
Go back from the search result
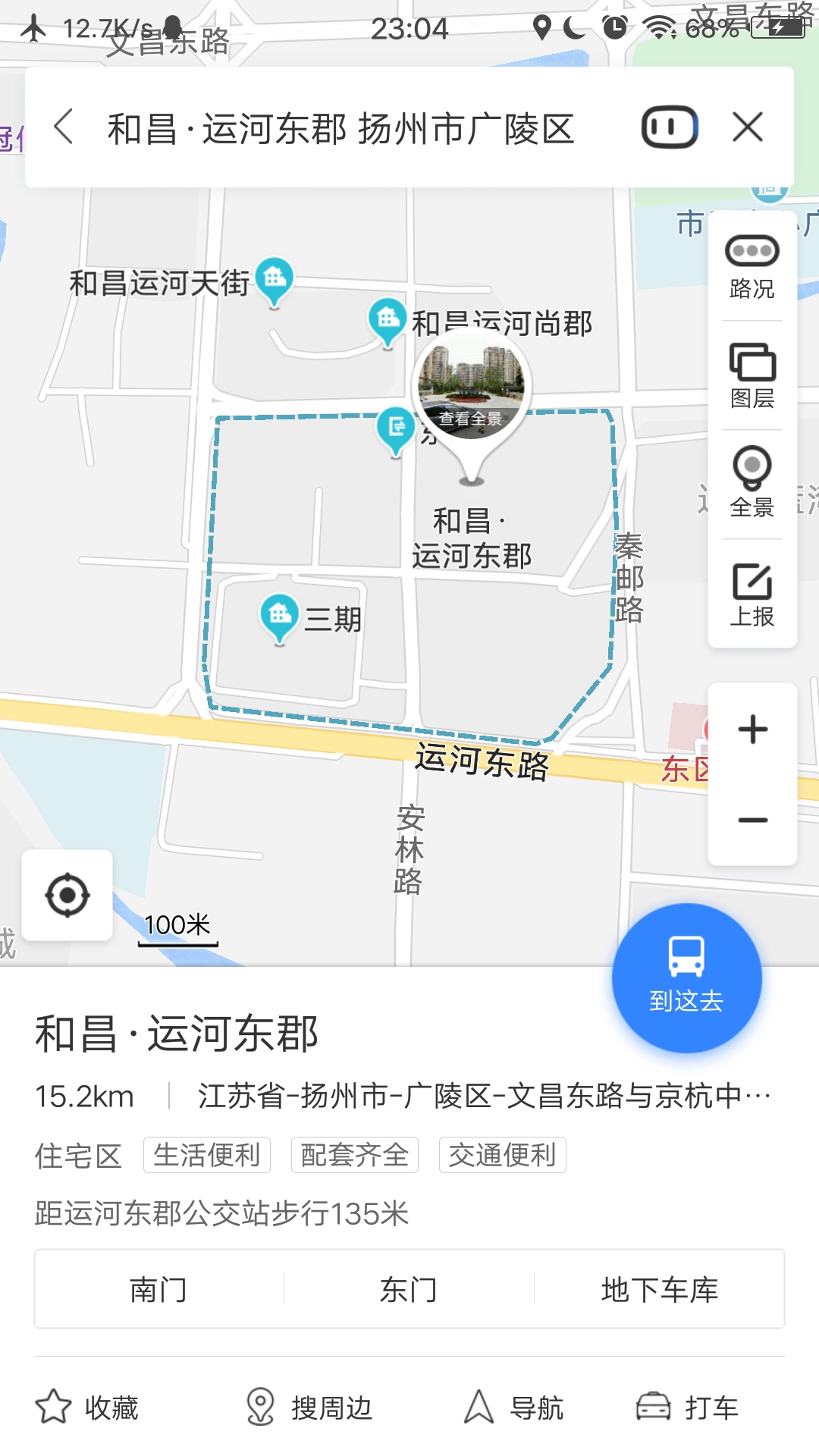click(x=64, y=127)
